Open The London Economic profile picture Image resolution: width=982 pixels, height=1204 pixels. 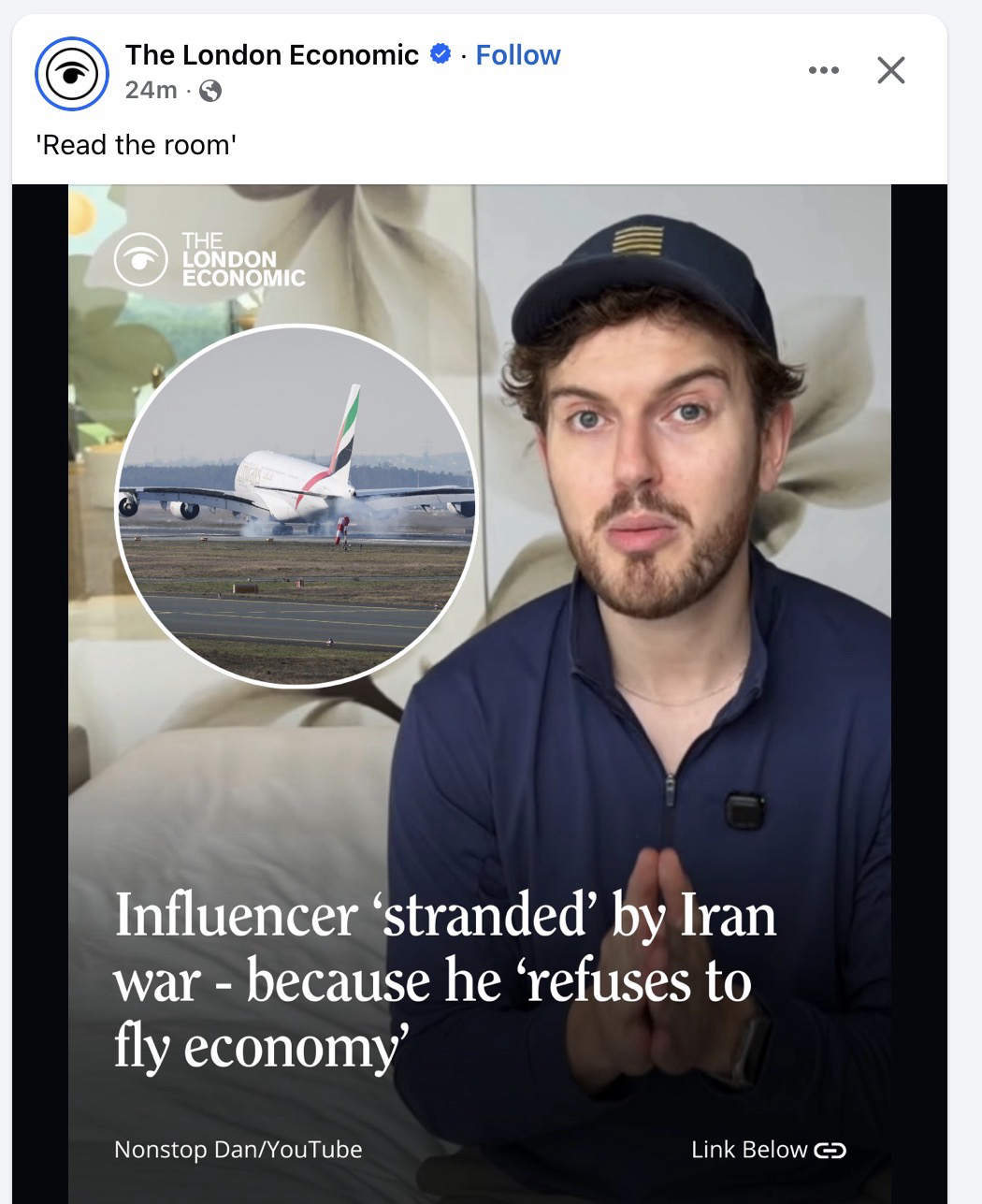click(x=72, y=73)
